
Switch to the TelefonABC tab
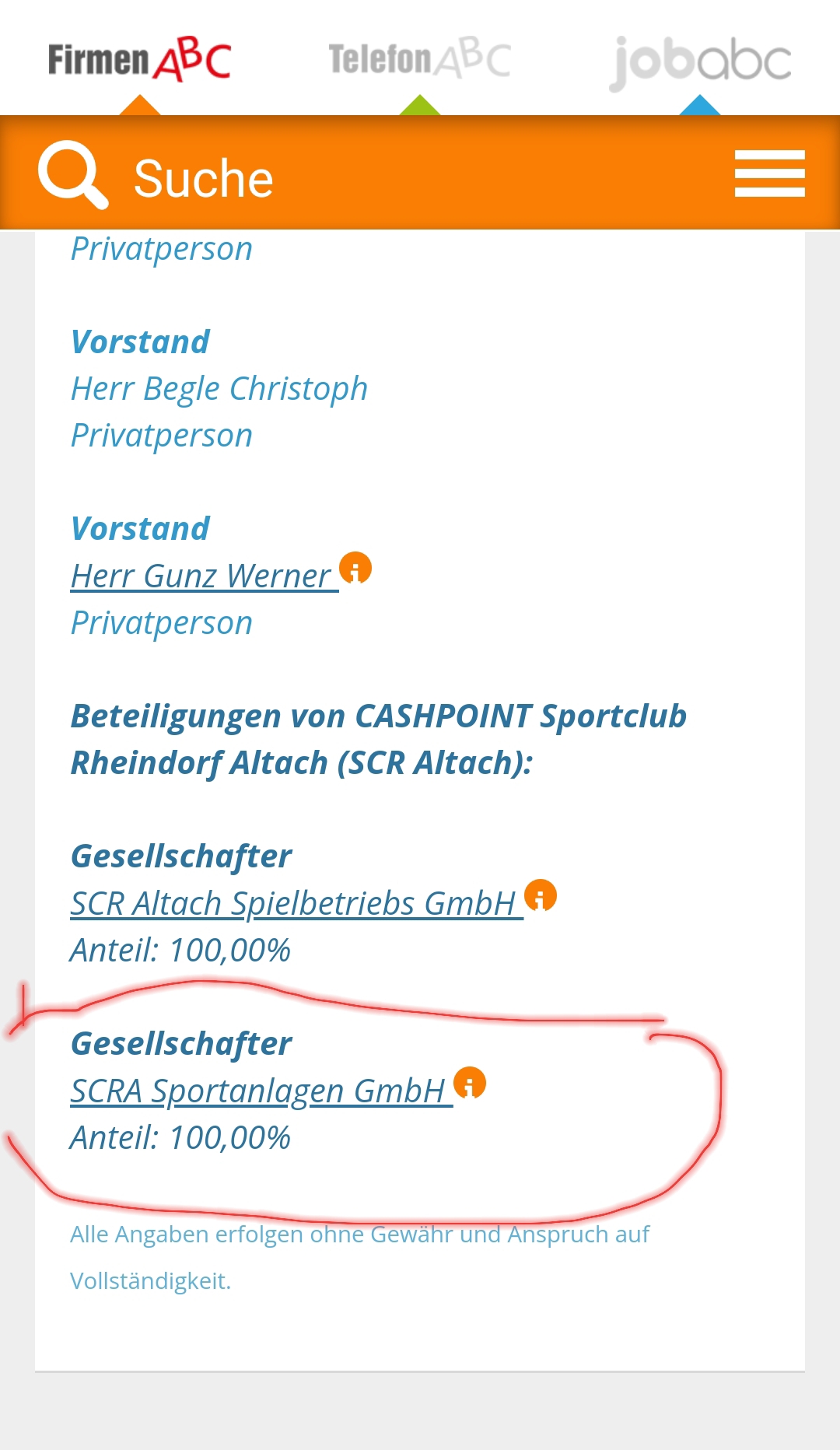pos(420,59)
